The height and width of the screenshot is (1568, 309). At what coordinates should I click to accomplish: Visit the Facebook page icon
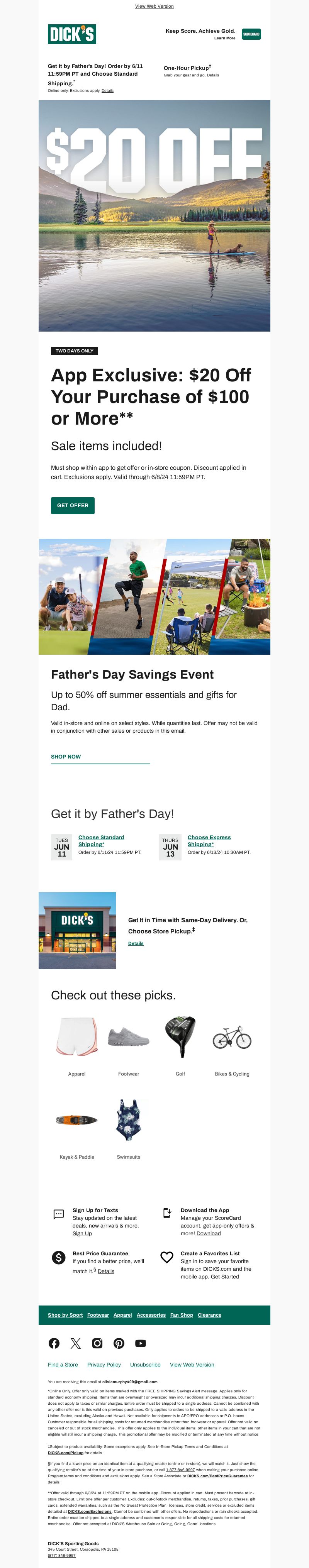[54, 1343]
